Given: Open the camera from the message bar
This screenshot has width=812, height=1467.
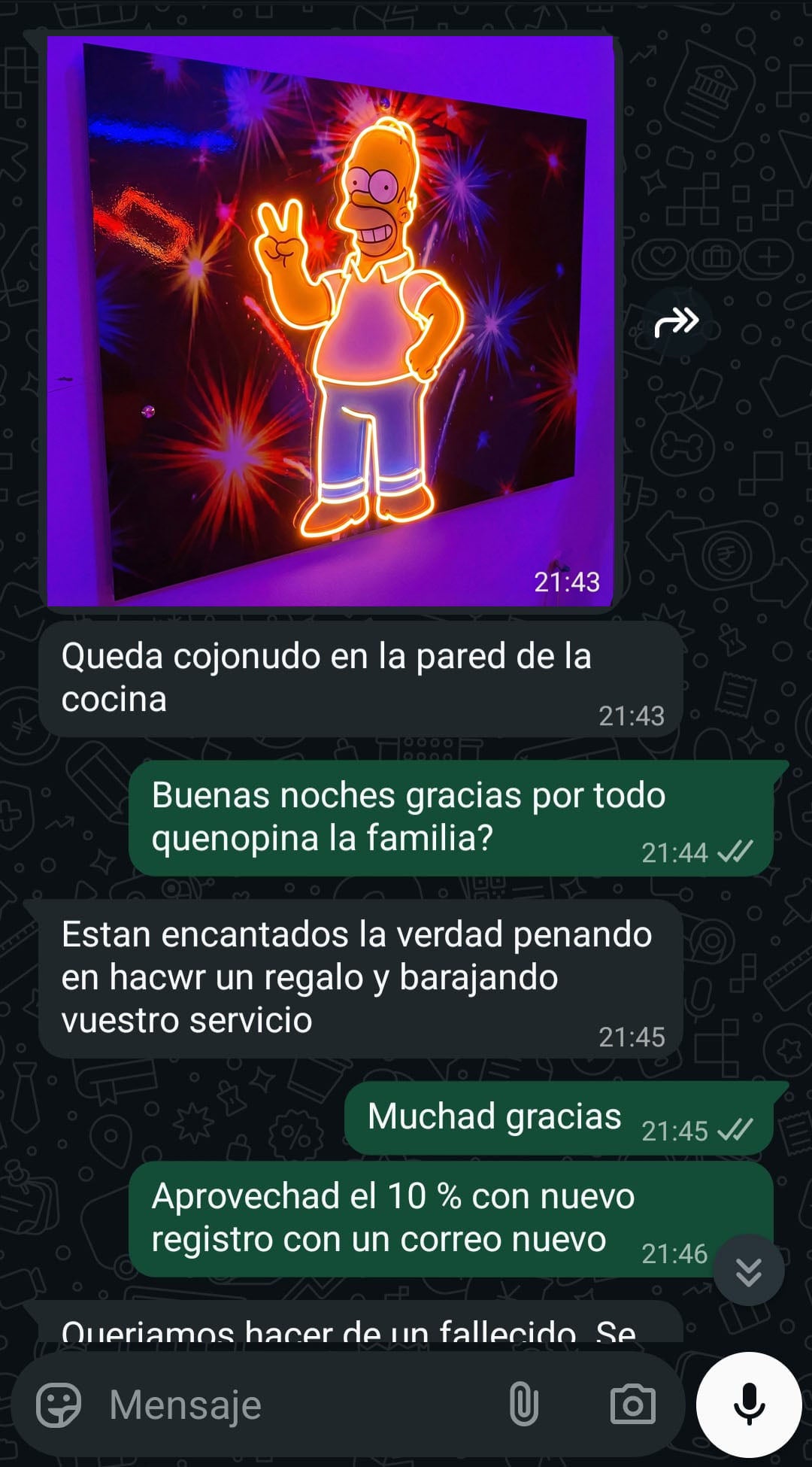Looking at the screenshot, I should [632, 1405].
